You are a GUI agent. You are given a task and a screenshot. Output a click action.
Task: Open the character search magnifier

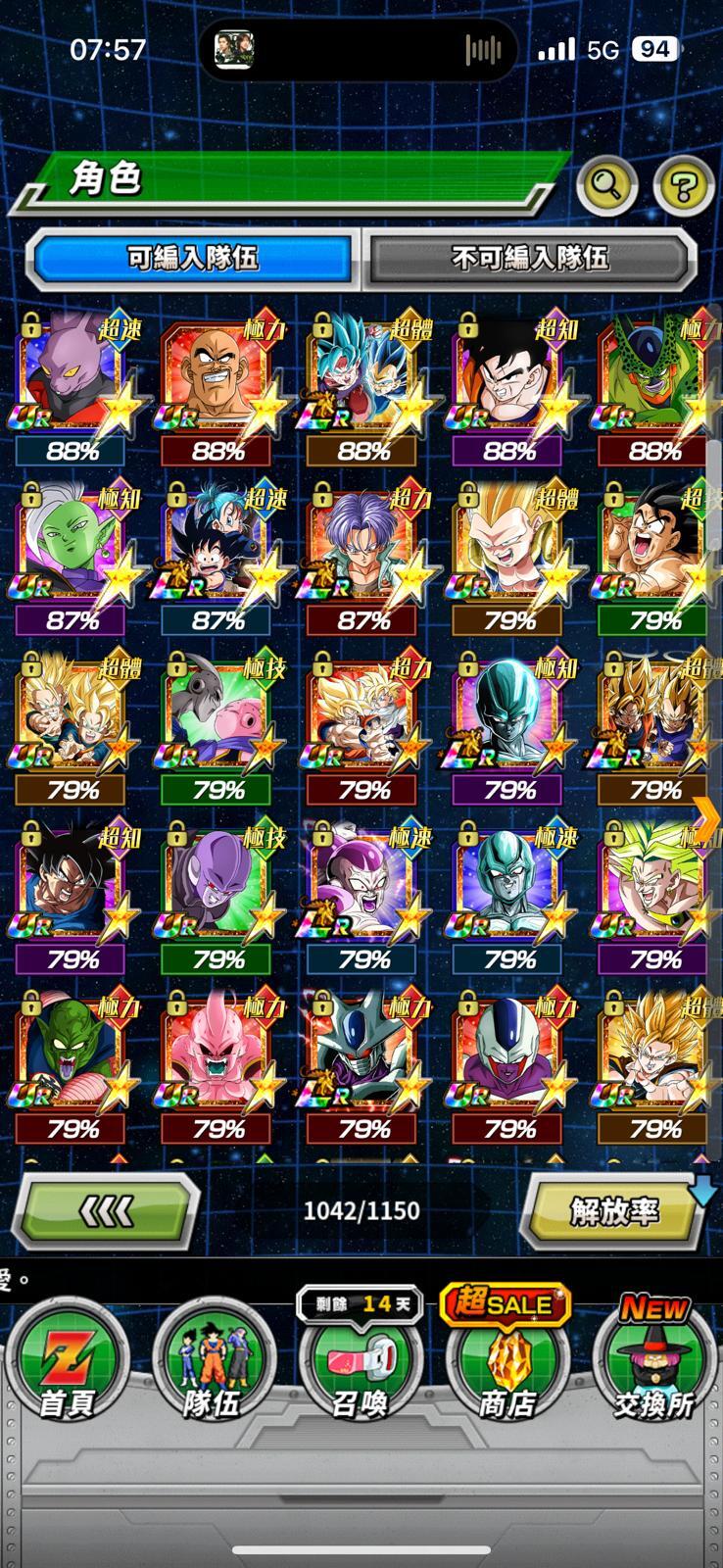[x=606, y=183]
